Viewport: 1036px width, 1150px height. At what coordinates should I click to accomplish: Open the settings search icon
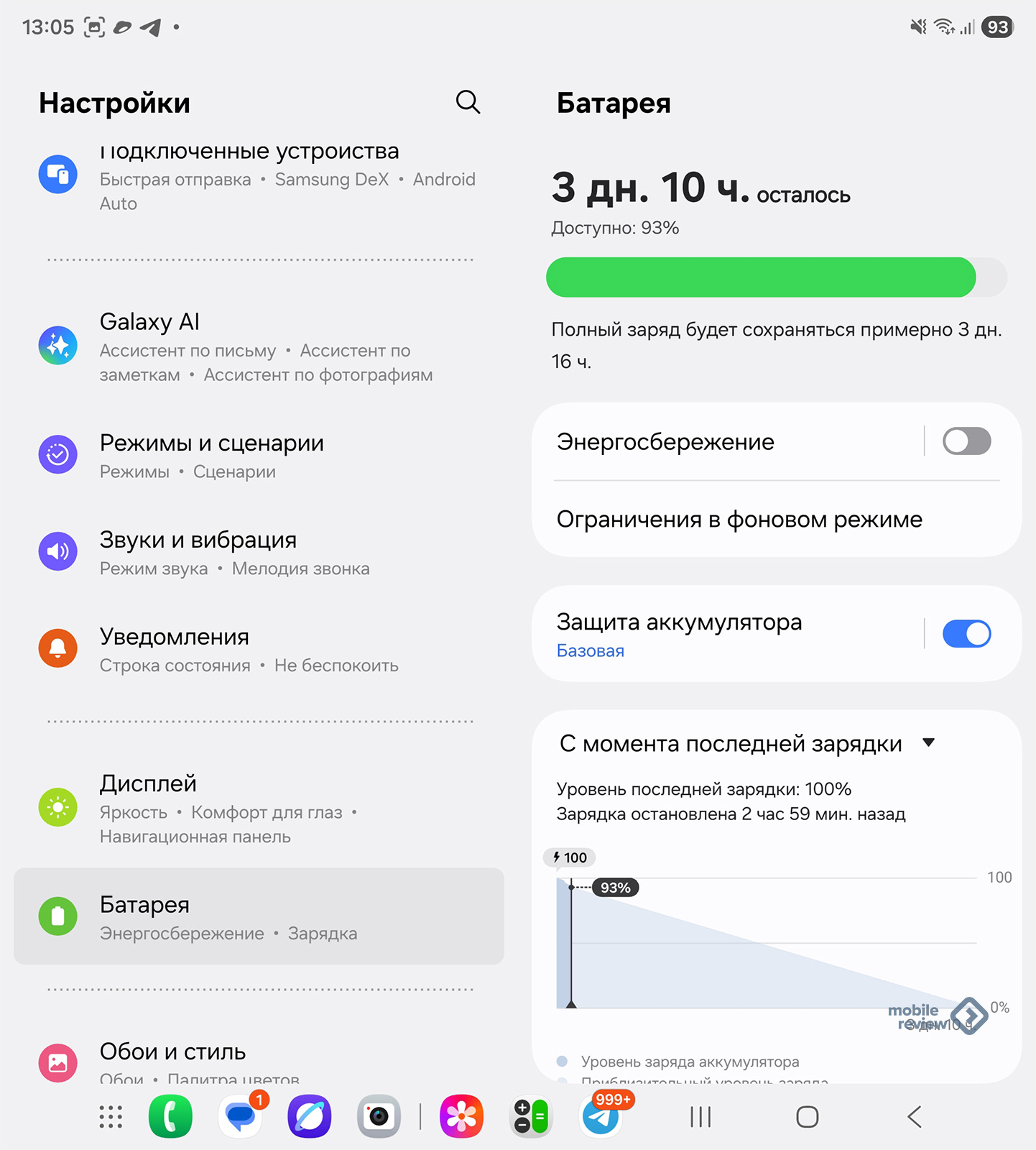point(468,102)
